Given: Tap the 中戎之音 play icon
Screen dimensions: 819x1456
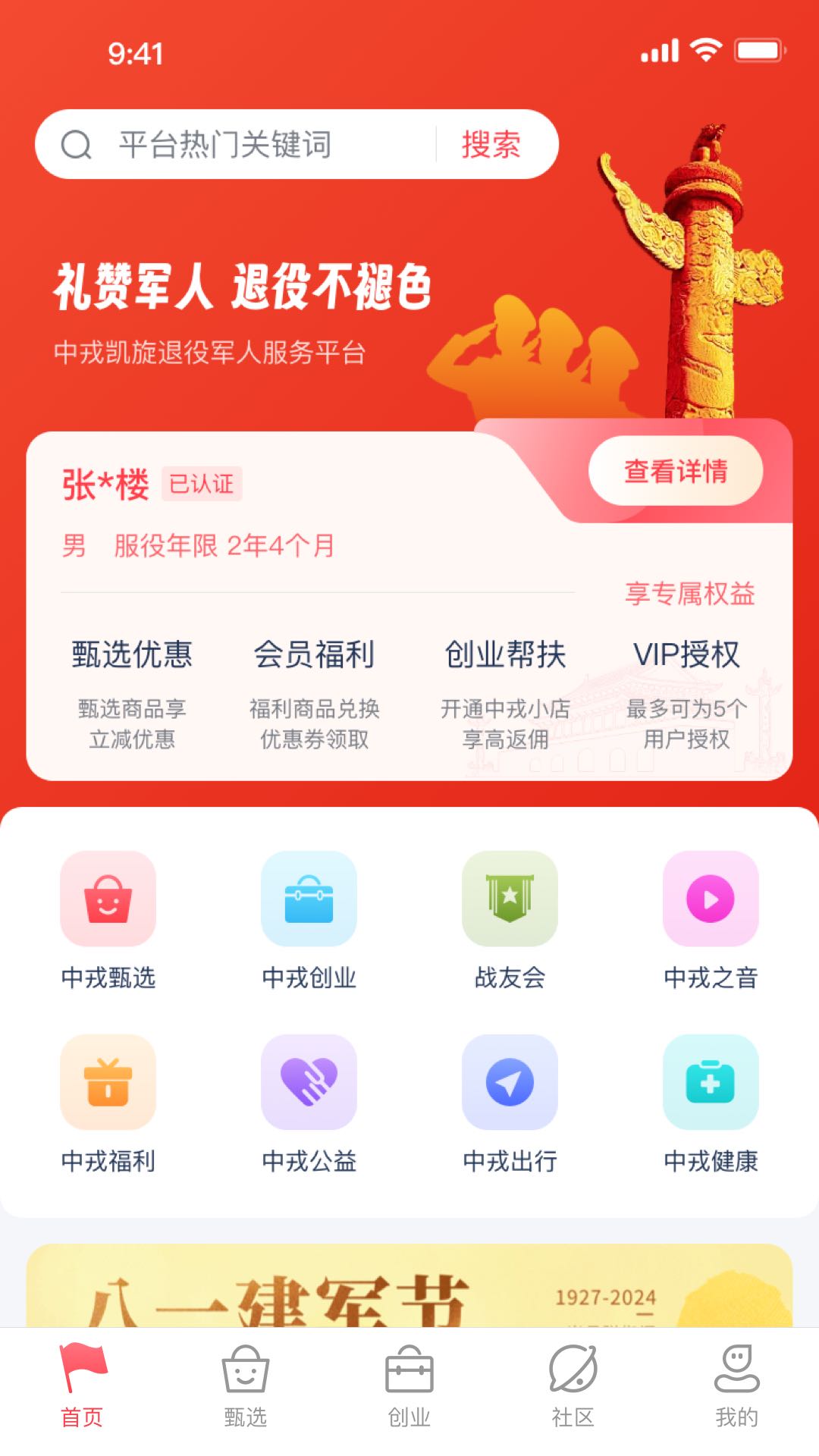Looking at the screenshot, I should [x=711, y=899].
